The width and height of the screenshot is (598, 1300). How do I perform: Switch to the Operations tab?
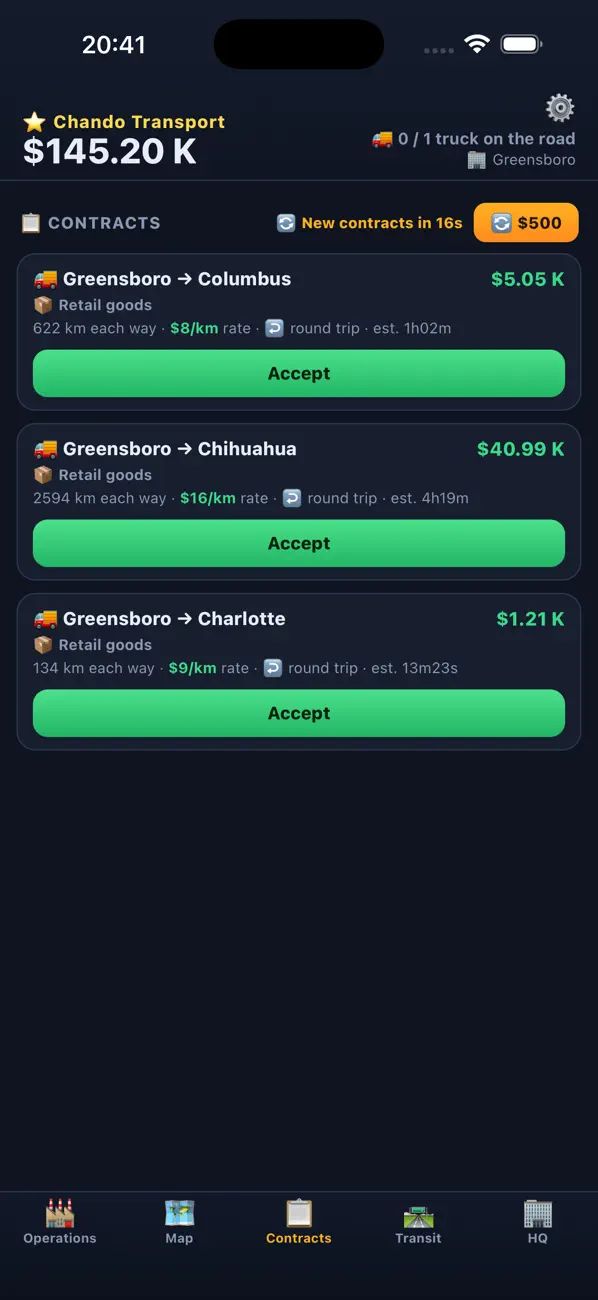[60, 1222]
